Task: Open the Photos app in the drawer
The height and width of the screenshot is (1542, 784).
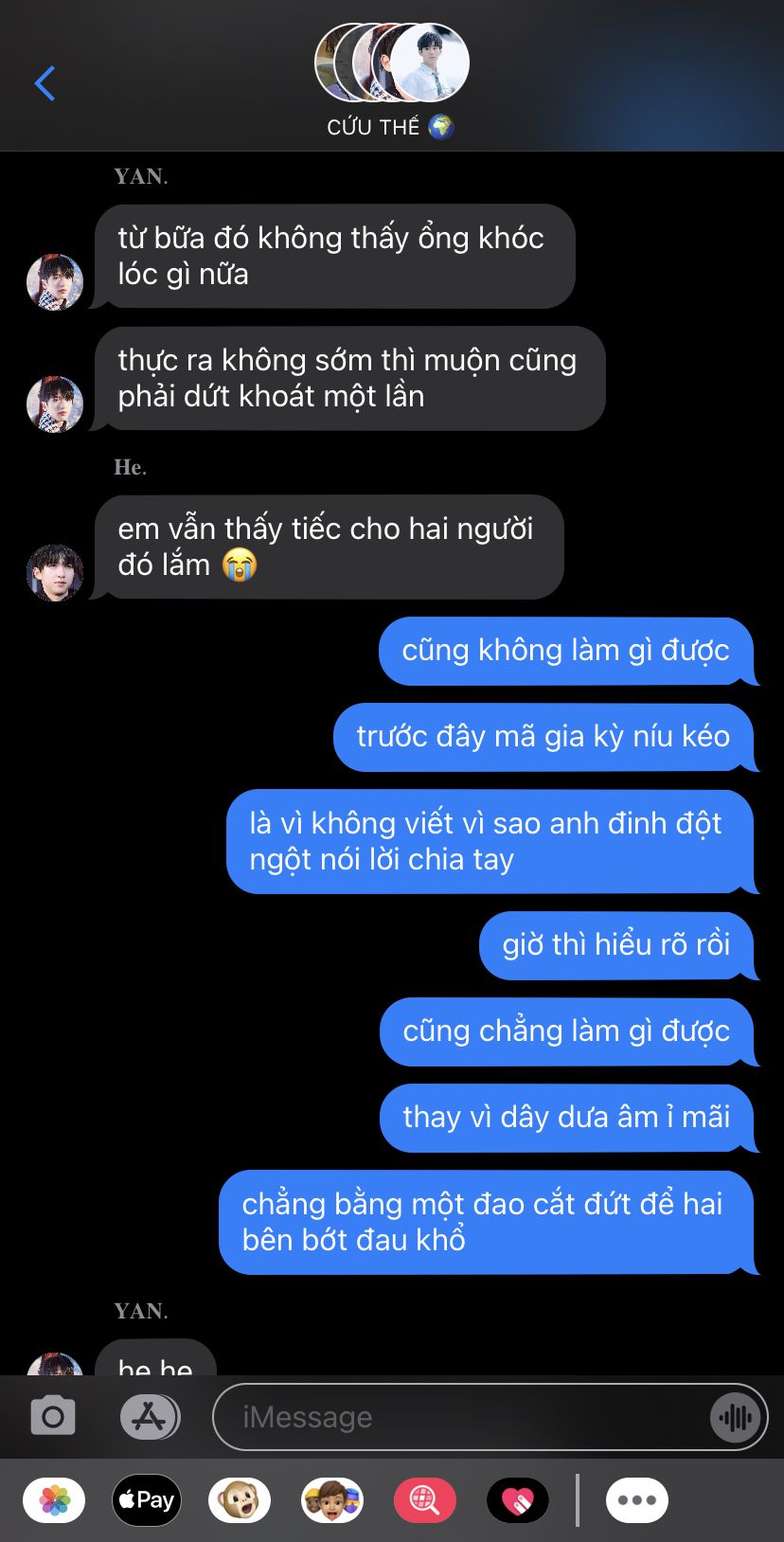Action: (x=54, y=1500)
